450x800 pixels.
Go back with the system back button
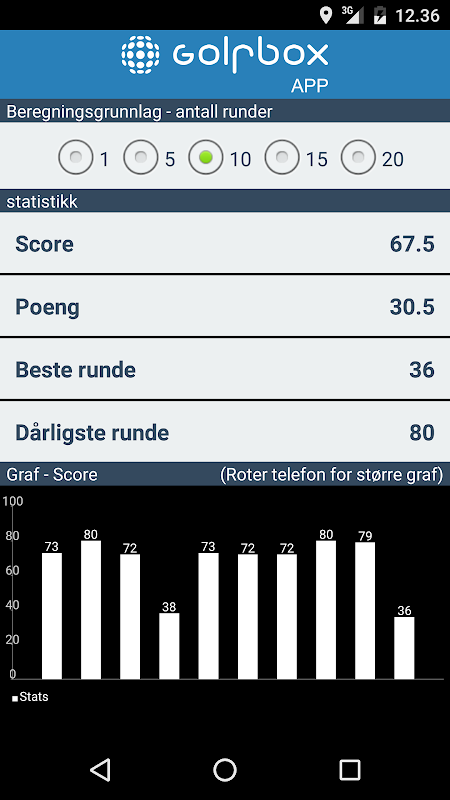100,769
